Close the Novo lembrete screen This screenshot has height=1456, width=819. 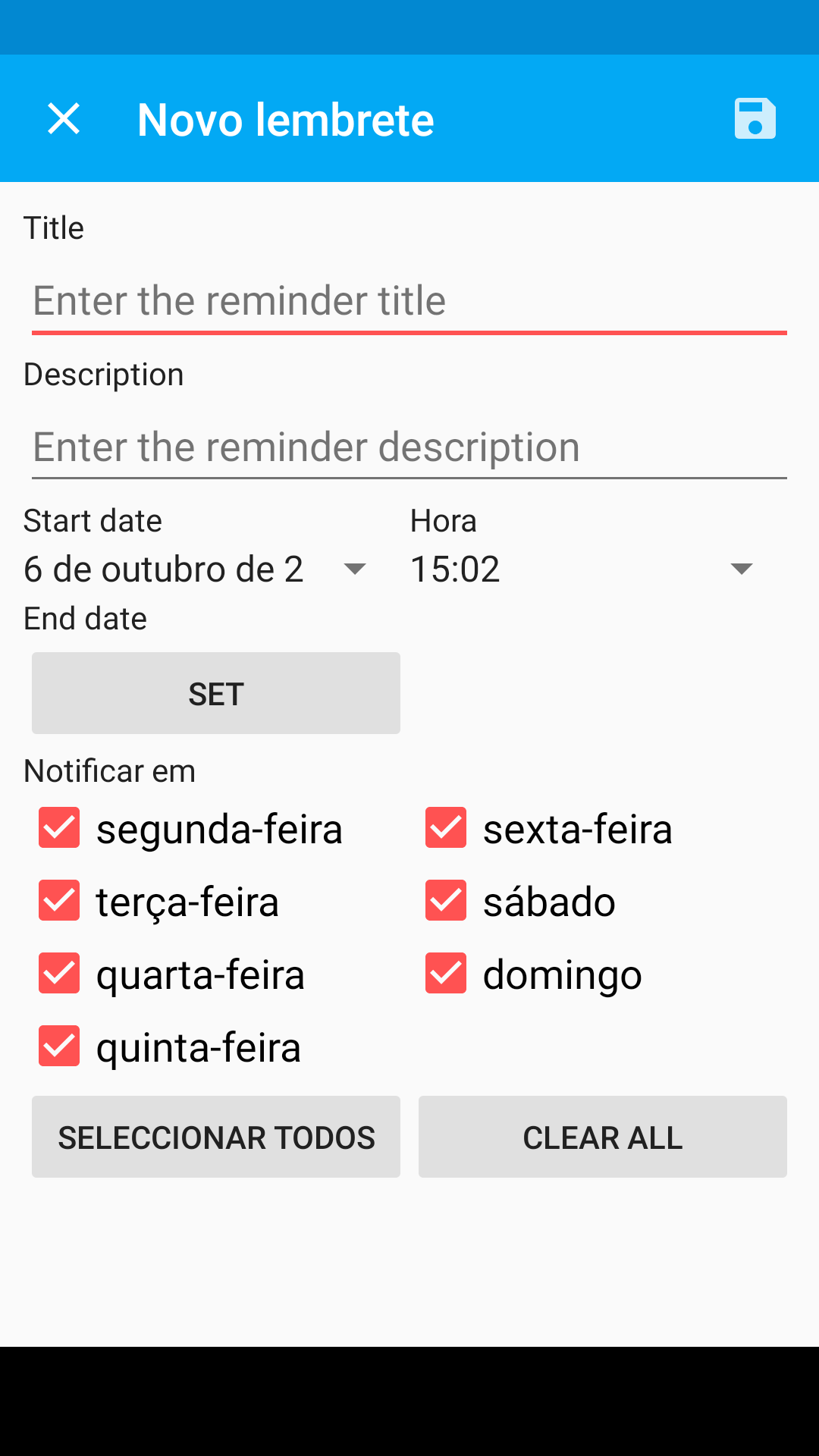[x=64, y=119]
